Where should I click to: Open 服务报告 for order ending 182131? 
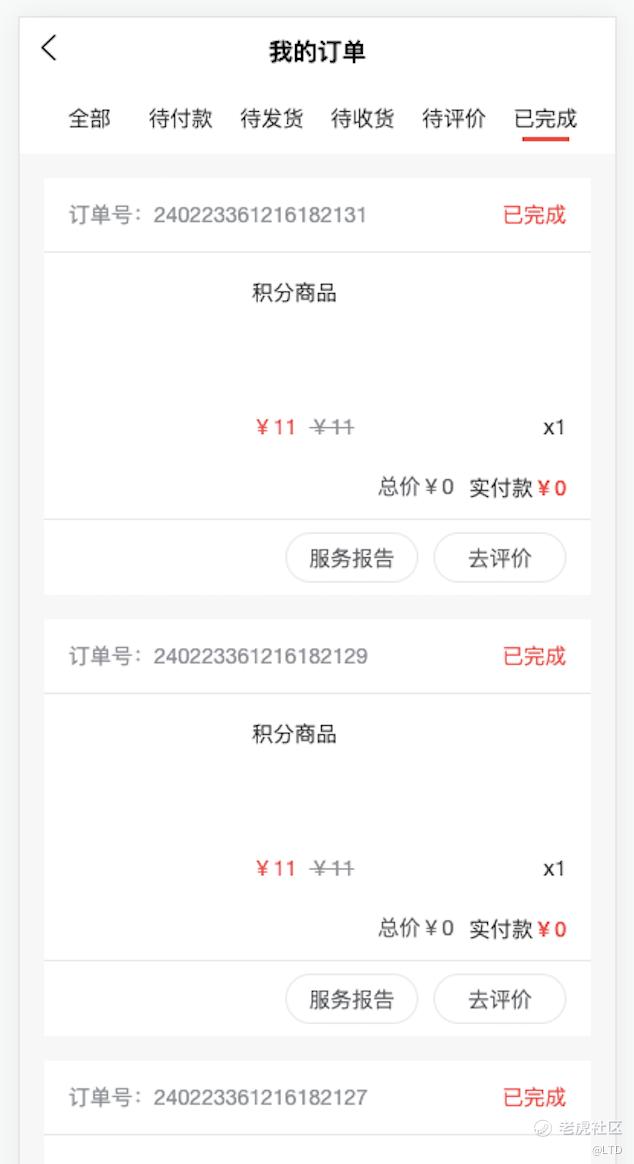(x=351, y=558)
